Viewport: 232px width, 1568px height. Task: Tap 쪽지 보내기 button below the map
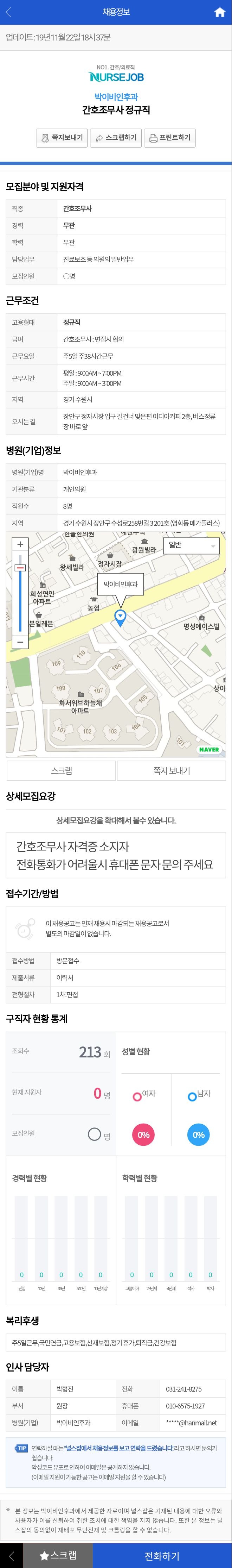pos(171,770)
